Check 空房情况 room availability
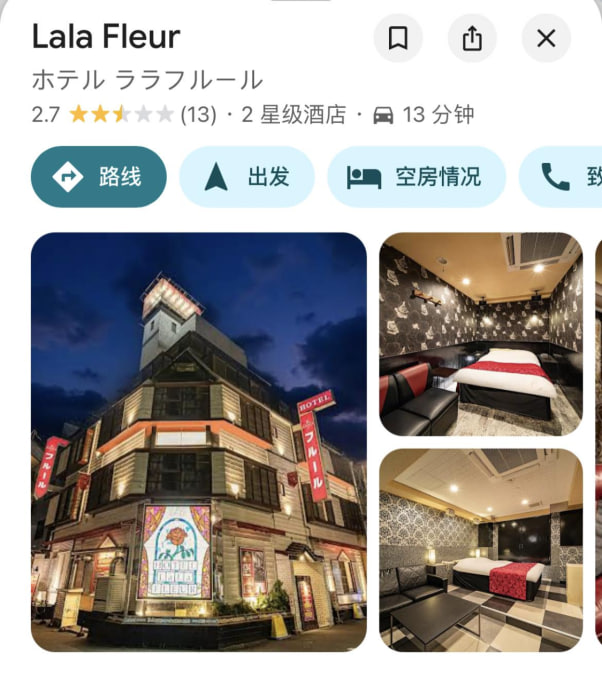This screenshot has width=602, height=684. click(416, 177)
